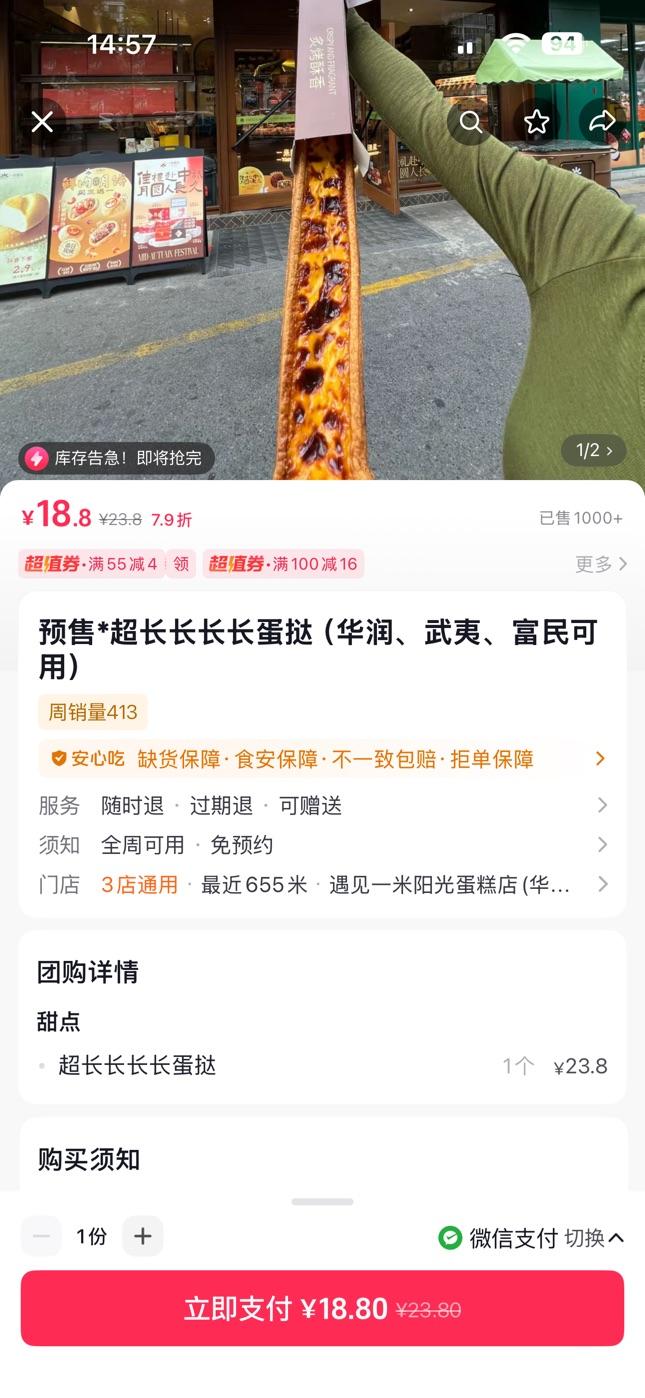Share this deal via the arrow icon

coord(602,122)
